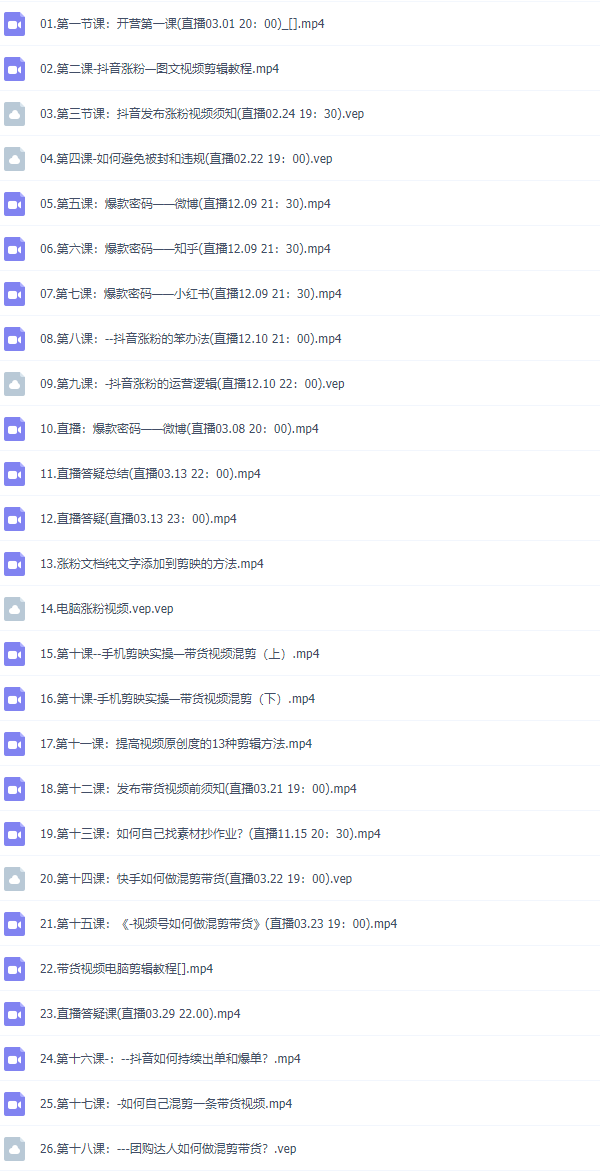Open 19.第十三课：如何自己找素材抄作业

(x=210, y=833)
